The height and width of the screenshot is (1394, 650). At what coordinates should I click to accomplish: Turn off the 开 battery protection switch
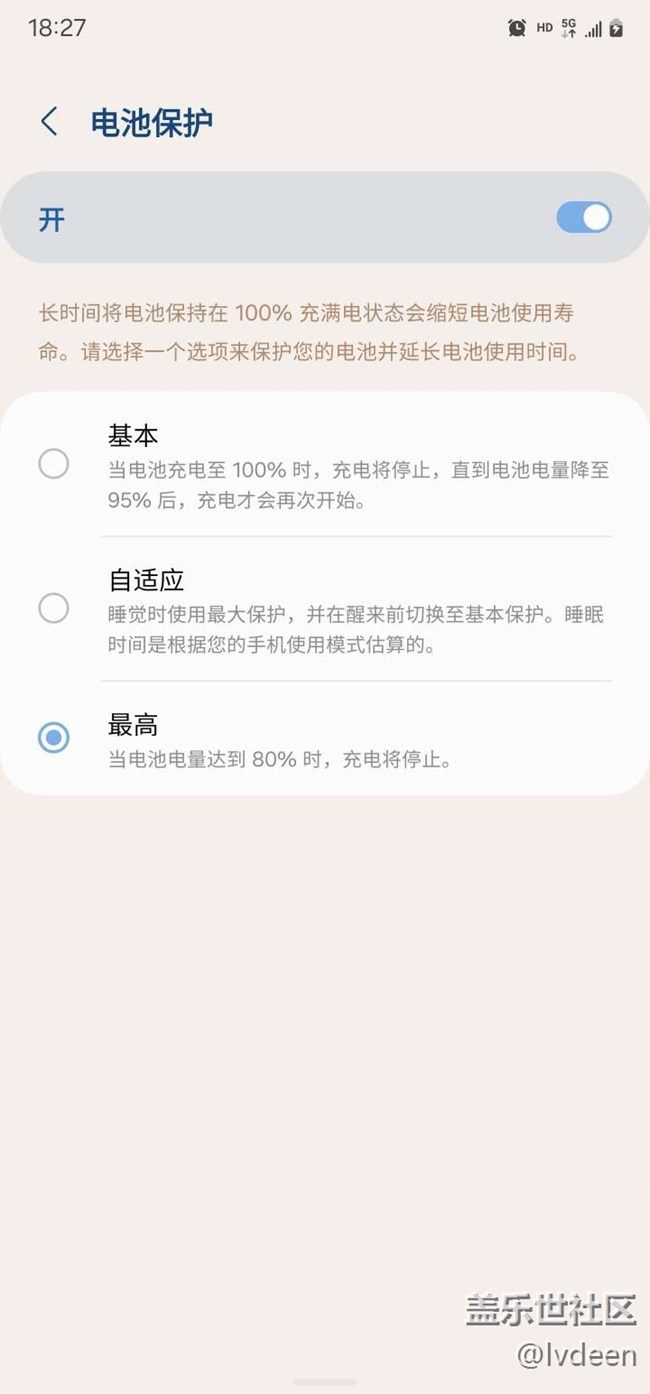(584, 218)
